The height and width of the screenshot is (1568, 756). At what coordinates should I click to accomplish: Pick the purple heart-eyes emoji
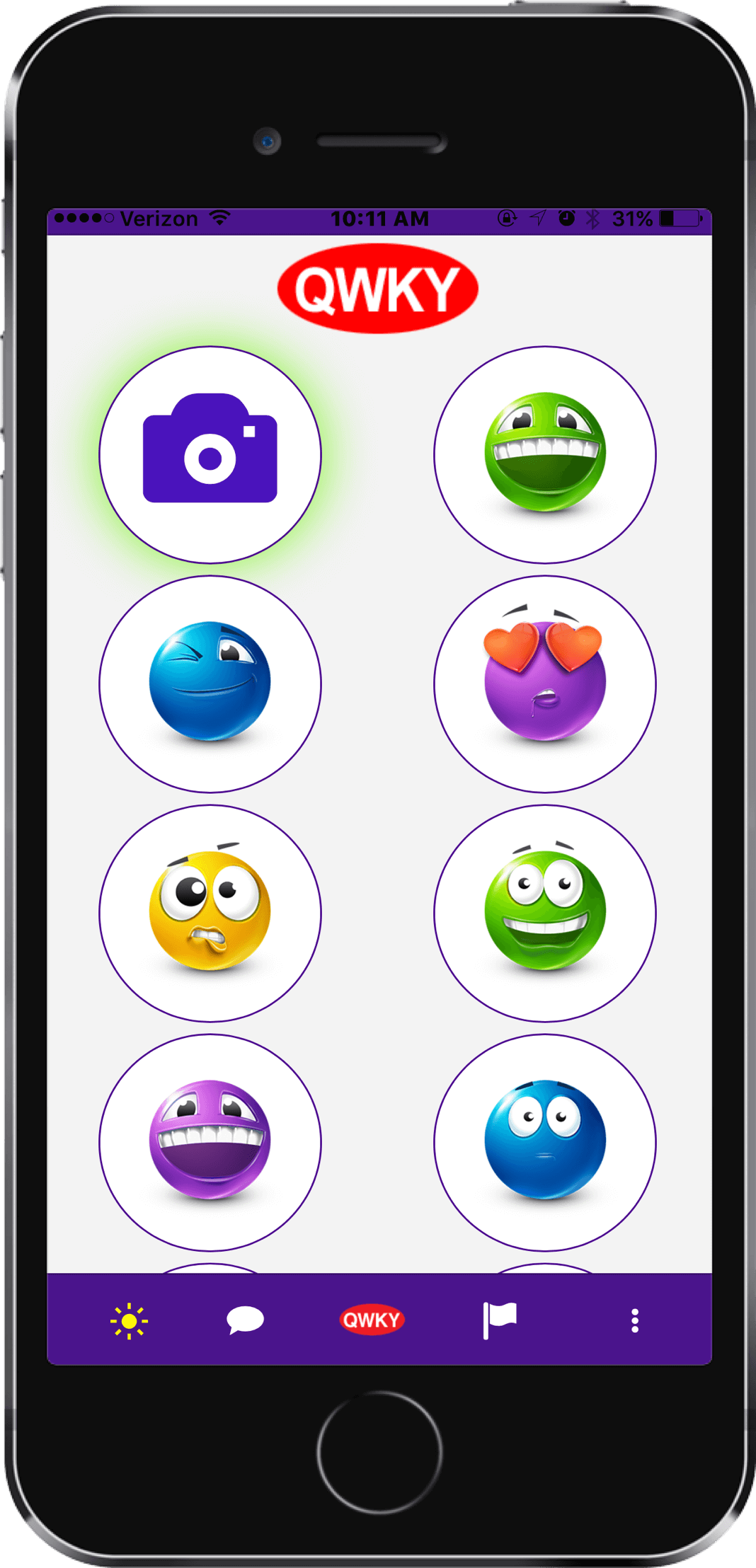[545, 684]
